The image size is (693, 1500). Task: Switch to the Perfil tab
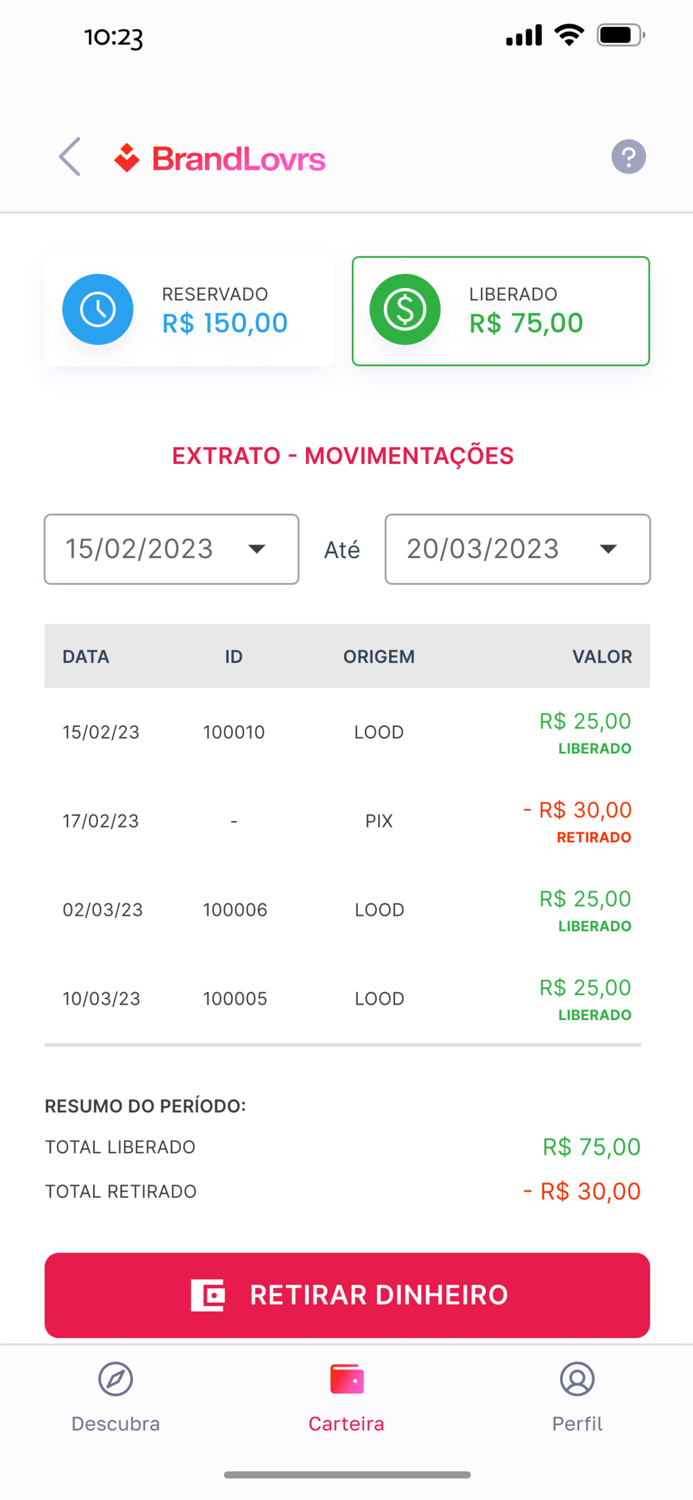[x=577, y=1397]
